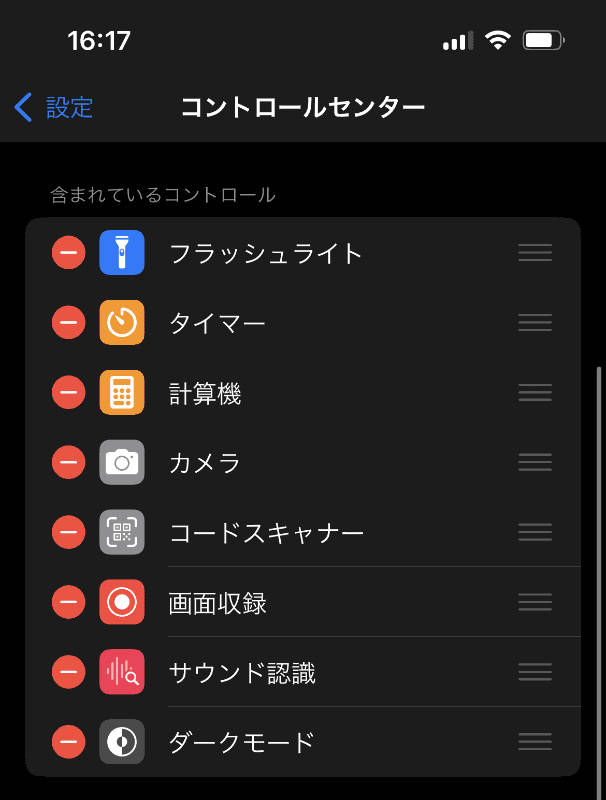Delete 画面収録 control

point(69,602)
